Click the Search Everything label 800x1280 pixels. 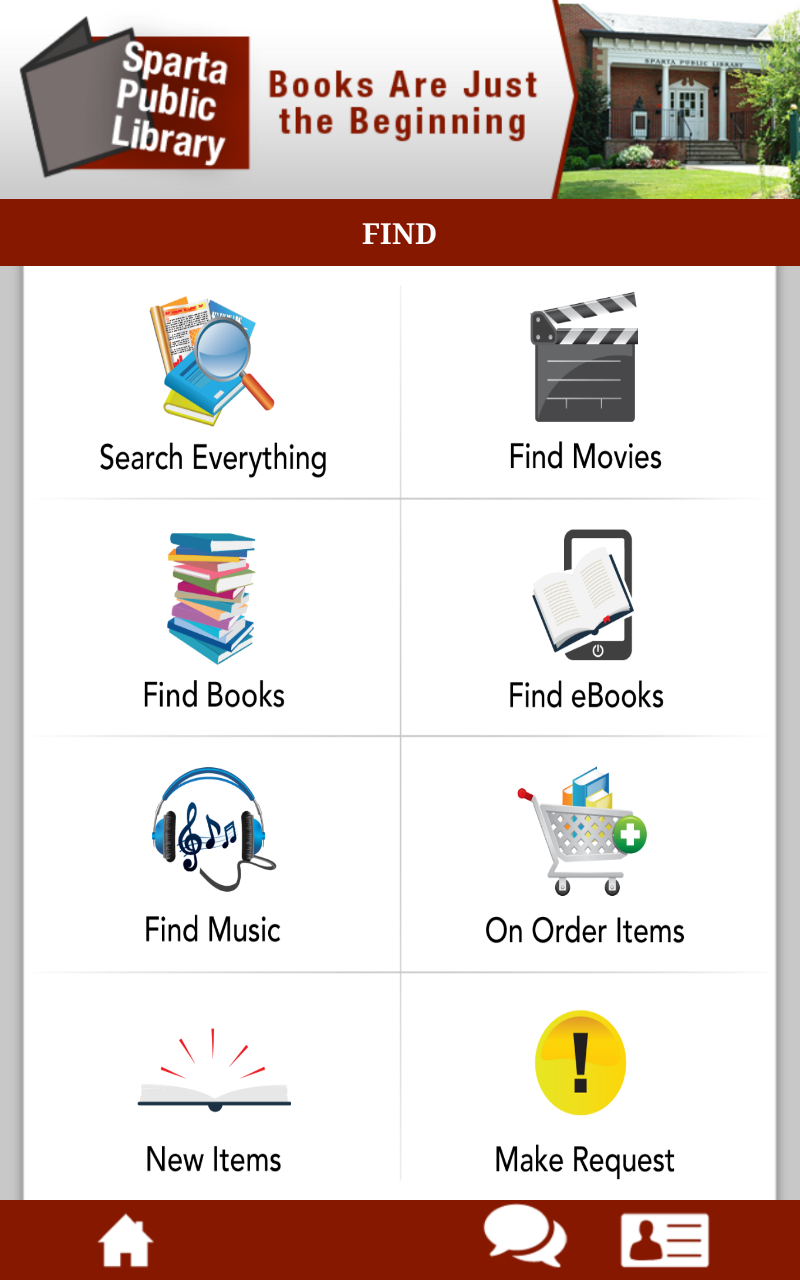click(x=212, y=458)
